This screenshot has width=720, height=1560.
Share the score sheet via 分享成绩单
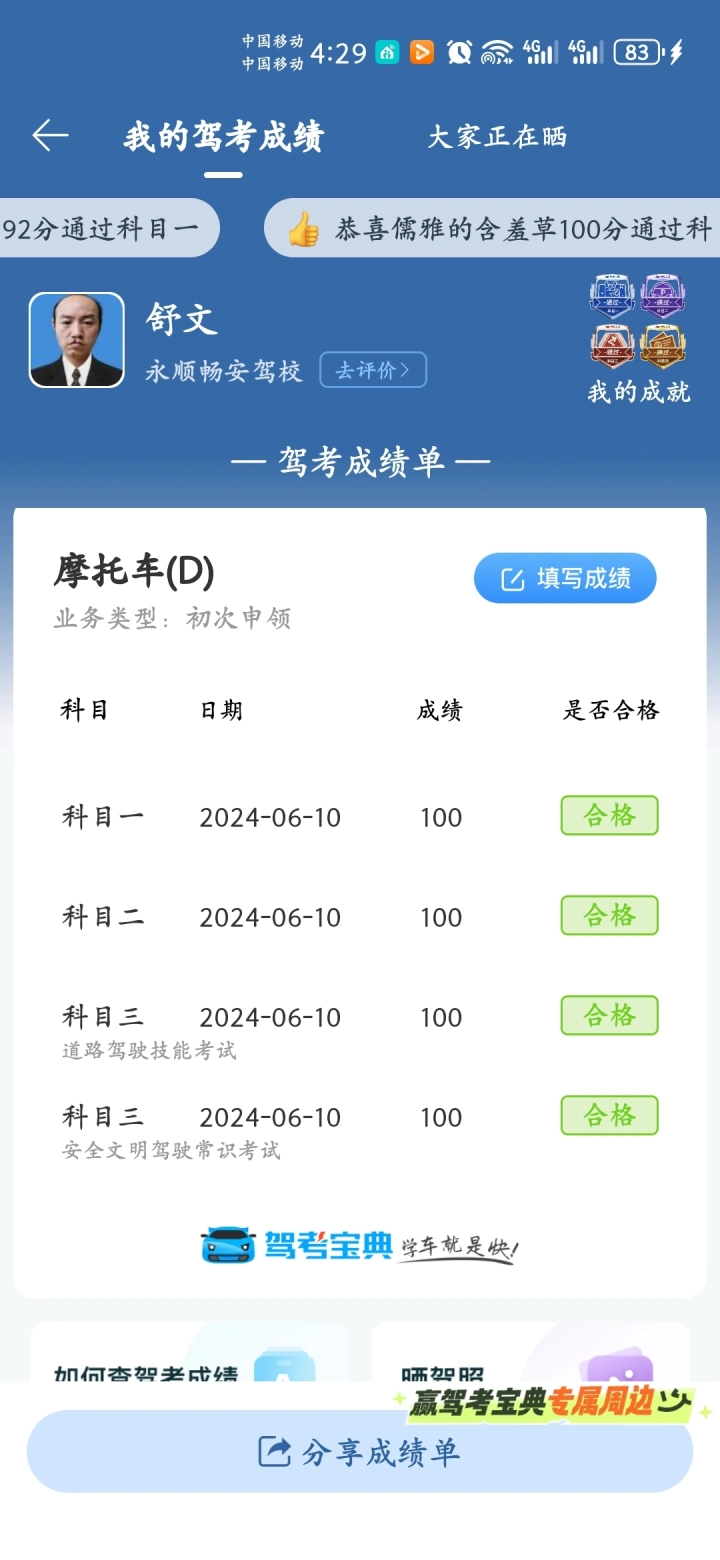tap(360, 1451)
